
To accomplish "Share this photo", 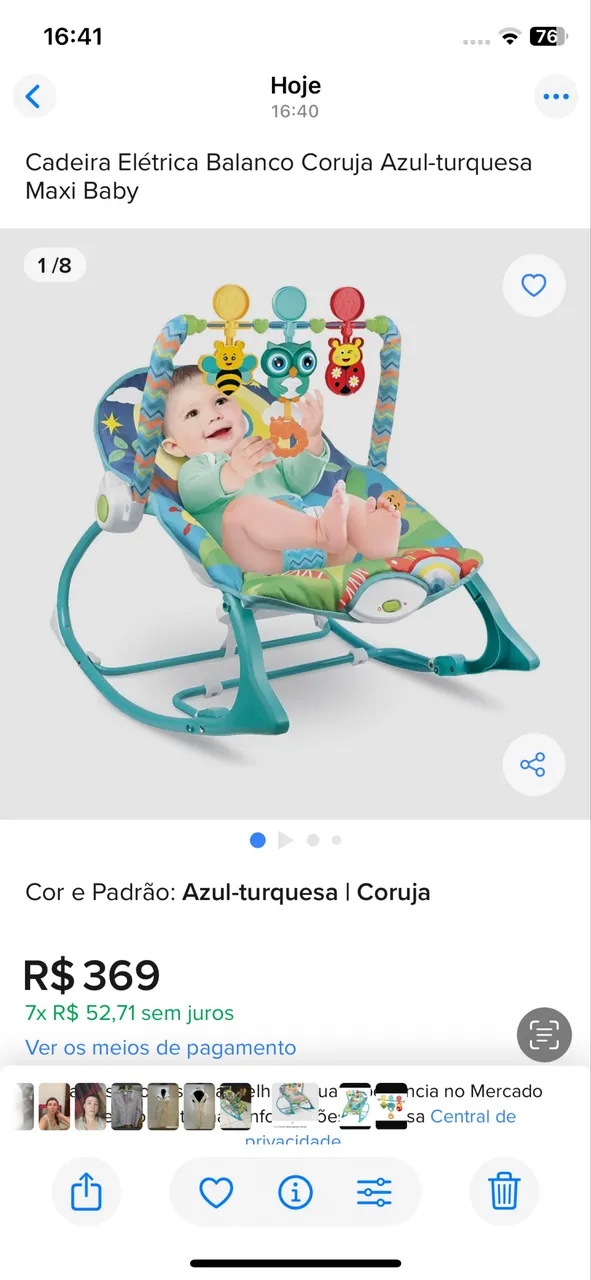I will click(86, 1192).
